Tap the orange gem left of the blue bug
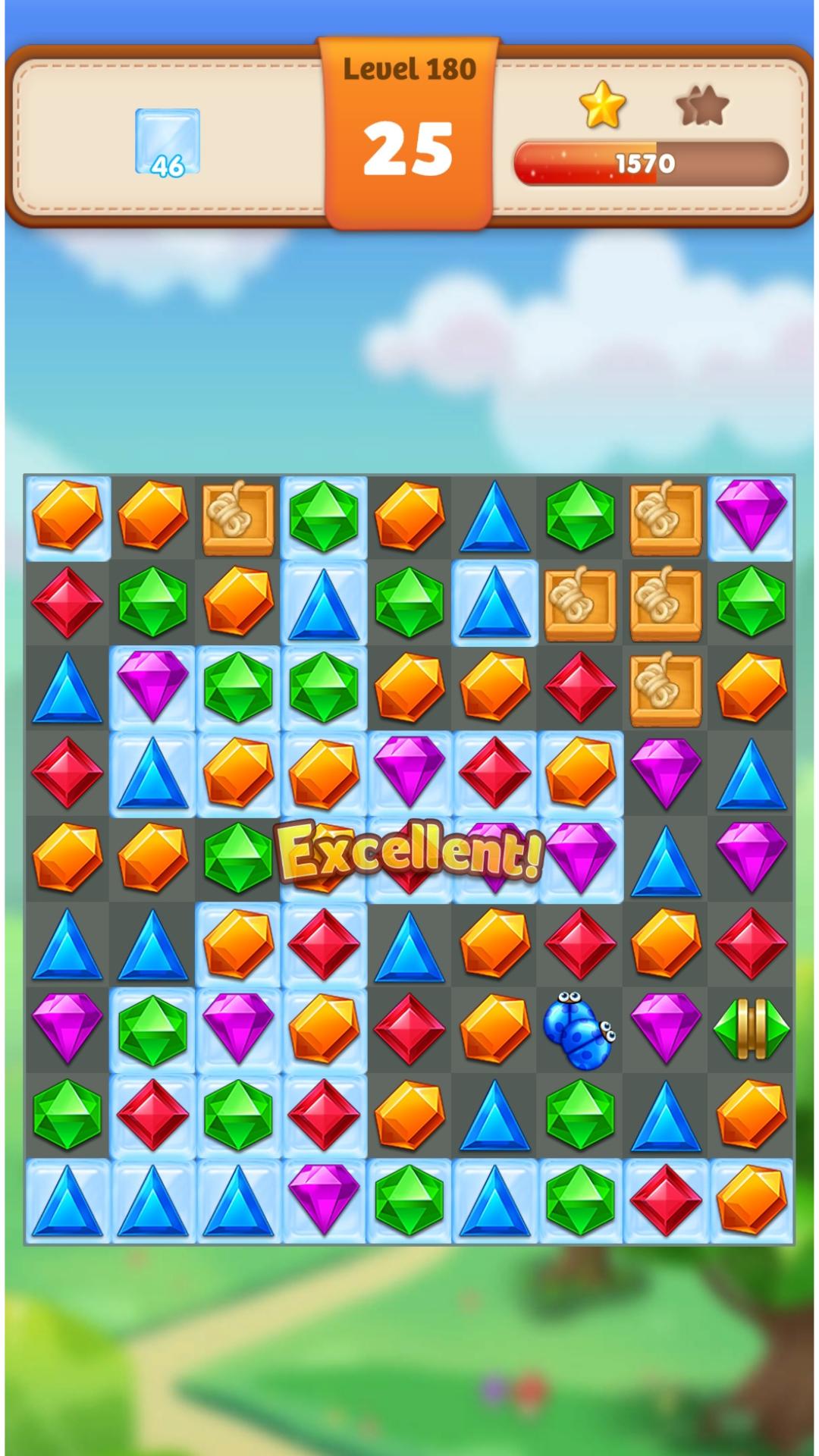 (x=494, y=1028)
